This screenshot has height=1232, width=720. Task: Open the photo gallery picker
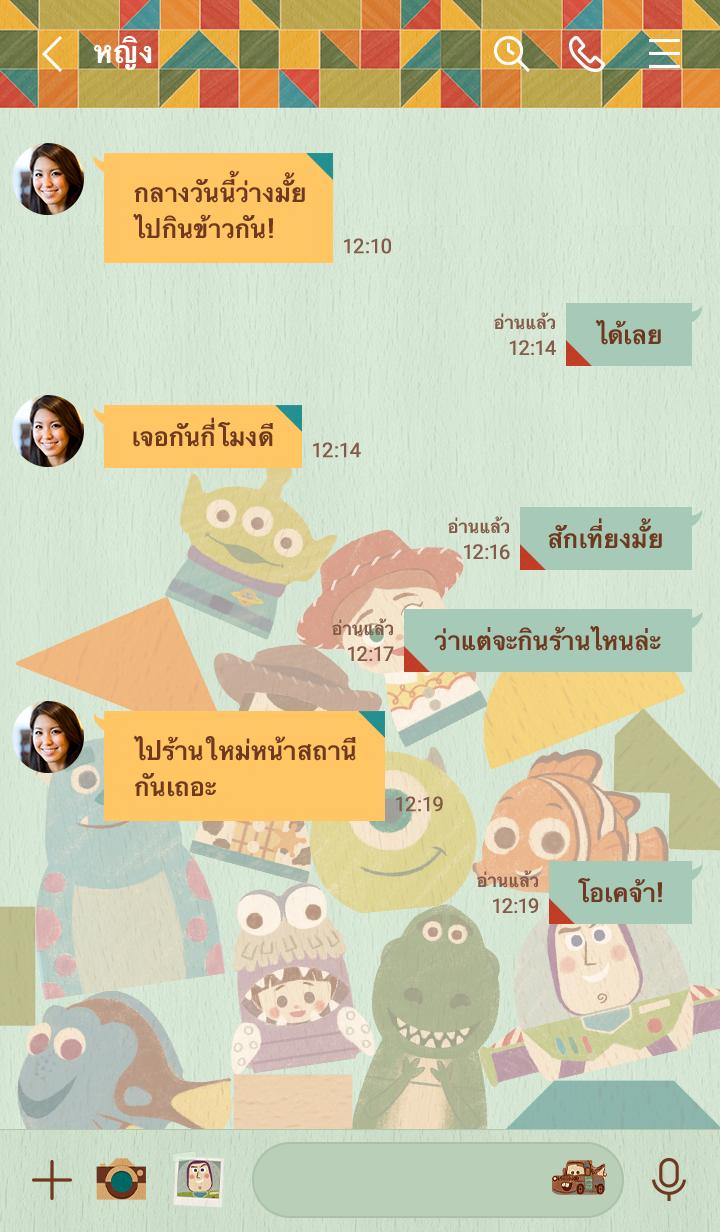coord(197,1180)
